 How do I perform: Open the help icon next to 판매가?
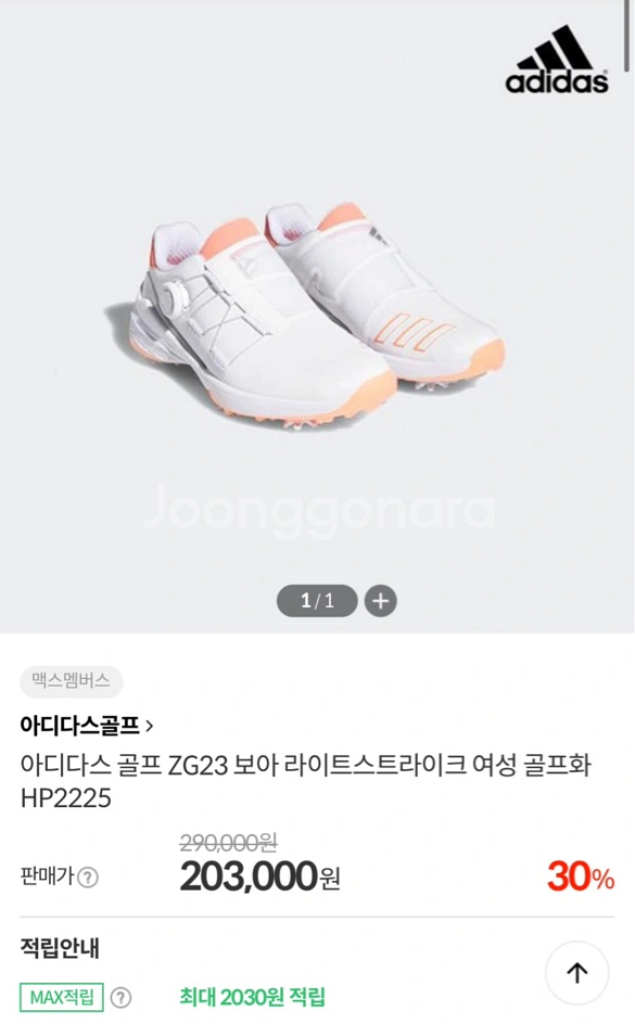88,877
